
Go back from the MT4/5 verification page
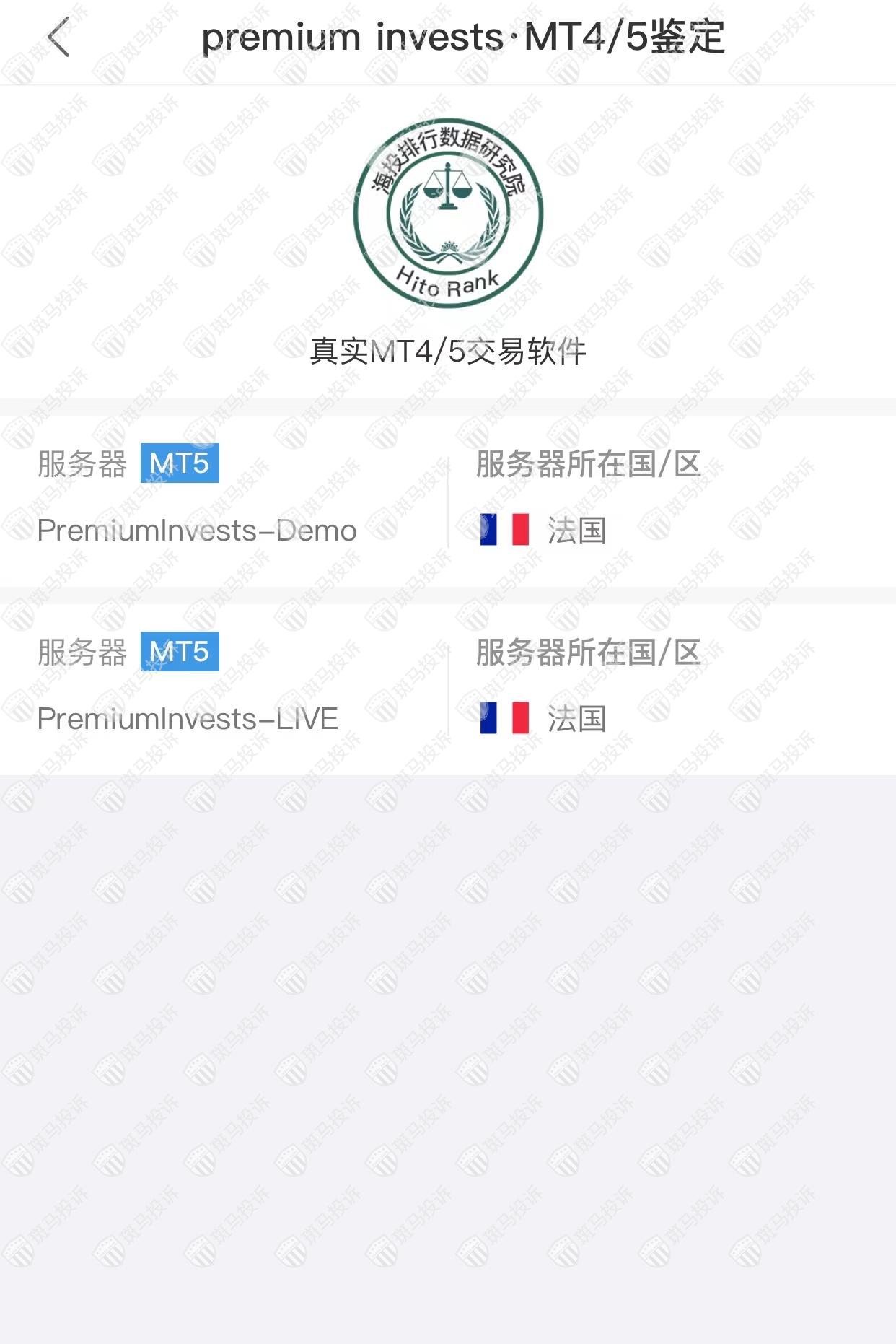[x=59, y=38]
